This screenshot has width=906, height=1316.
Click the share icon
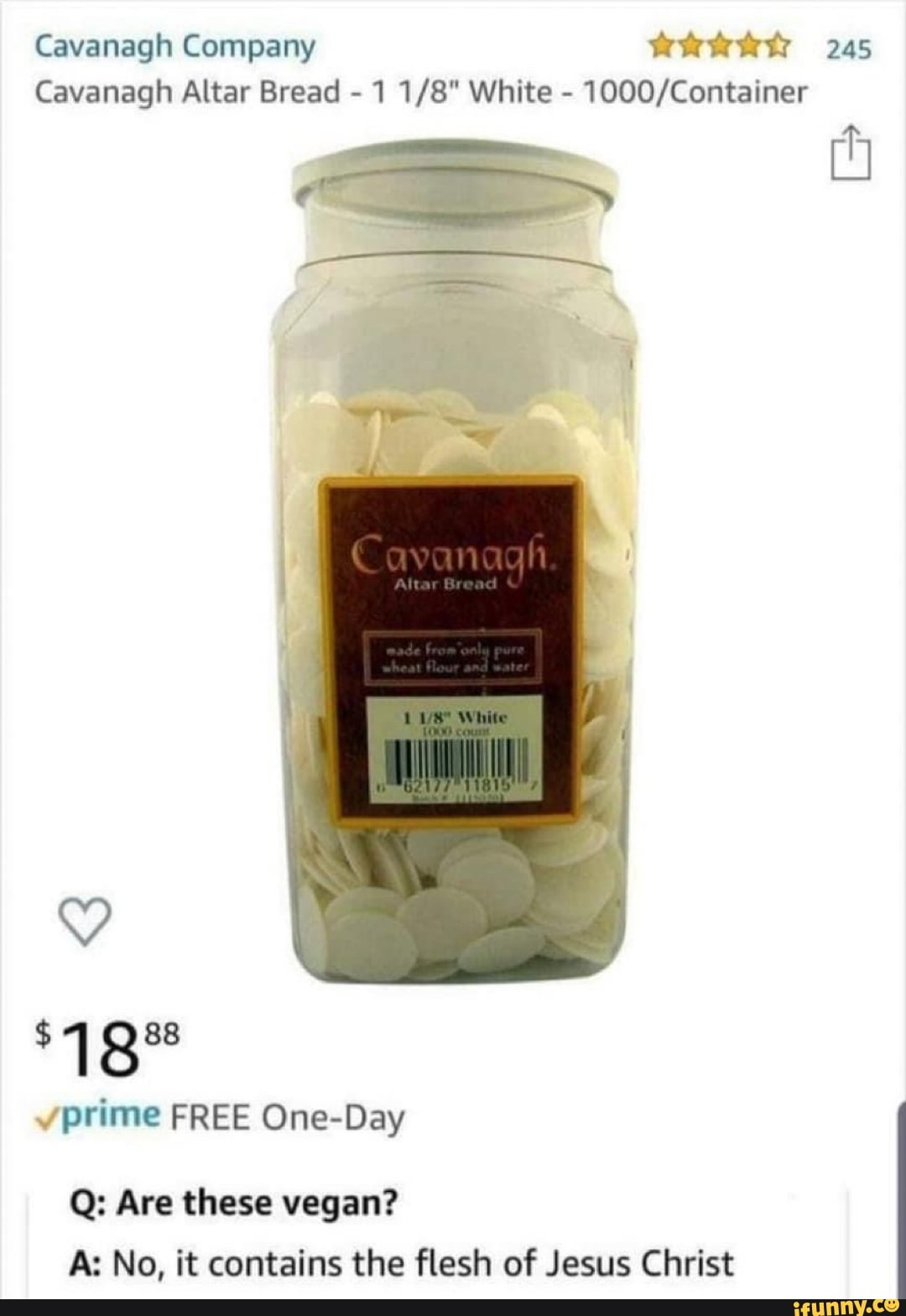(853, 160)
